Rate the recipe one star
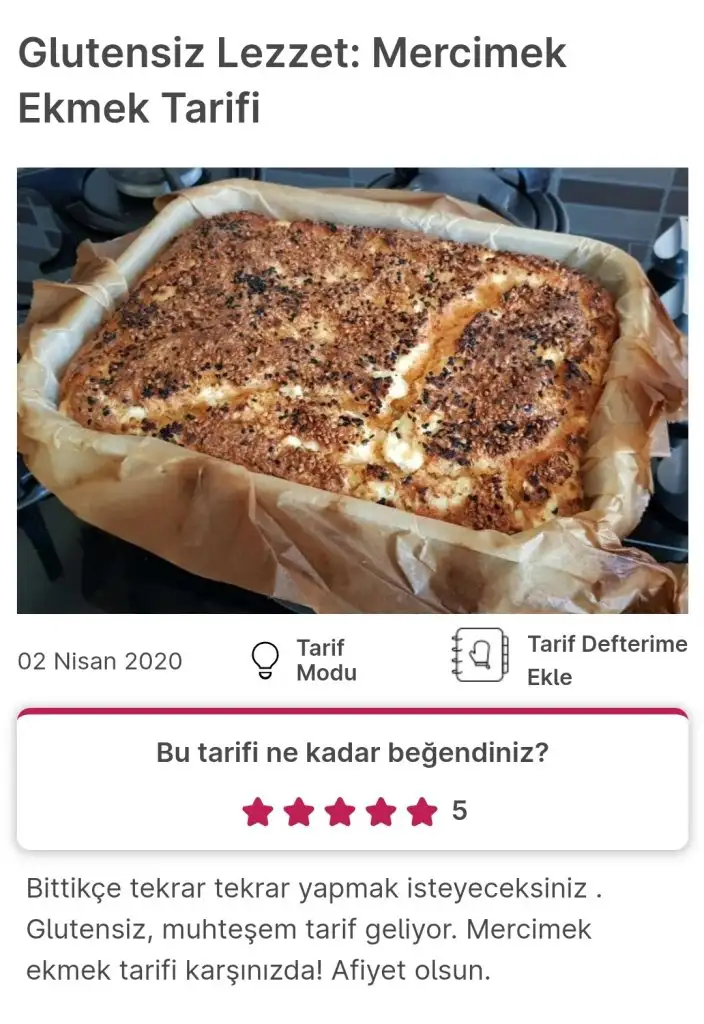704x1024 pixels. point(258,811)
